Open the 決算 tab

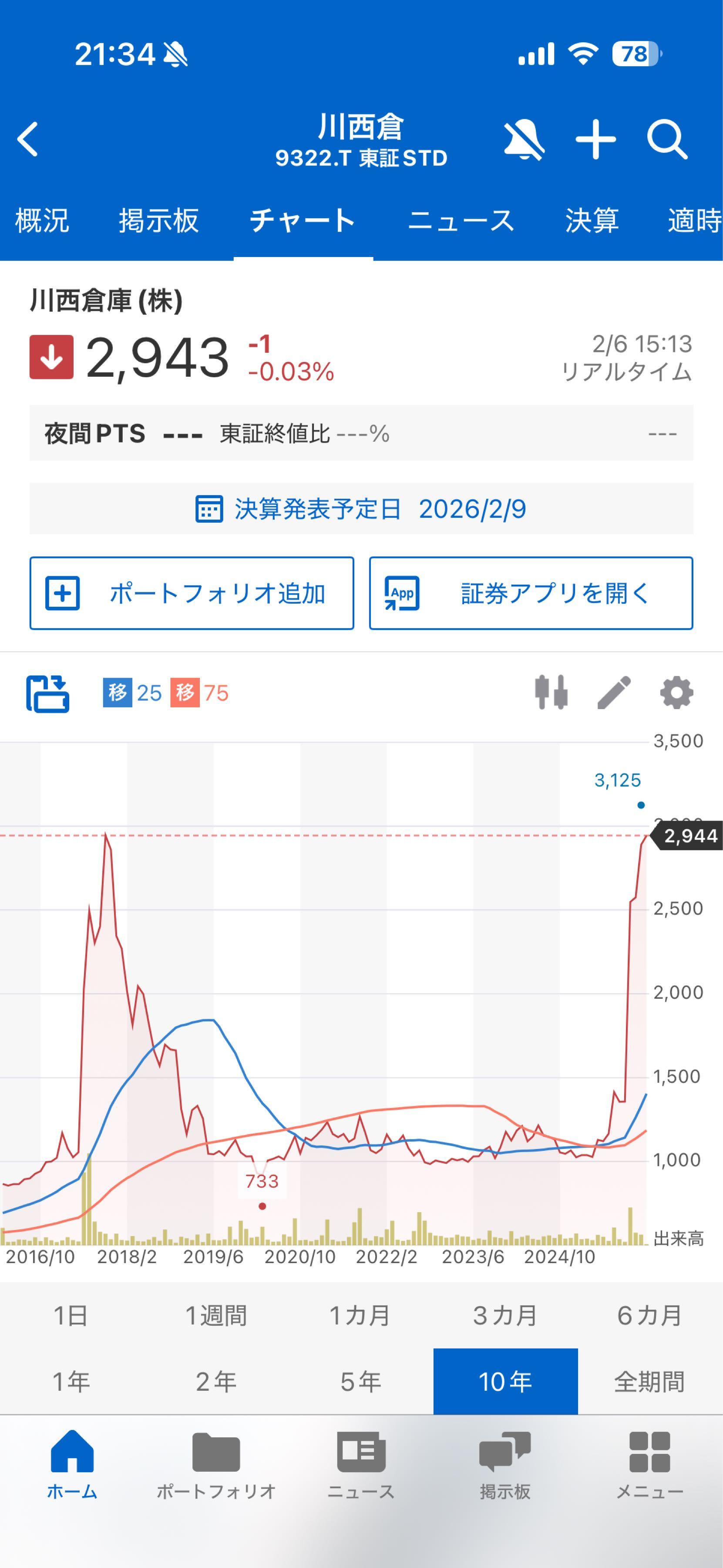pyautogui.click(x=589, y=222)
